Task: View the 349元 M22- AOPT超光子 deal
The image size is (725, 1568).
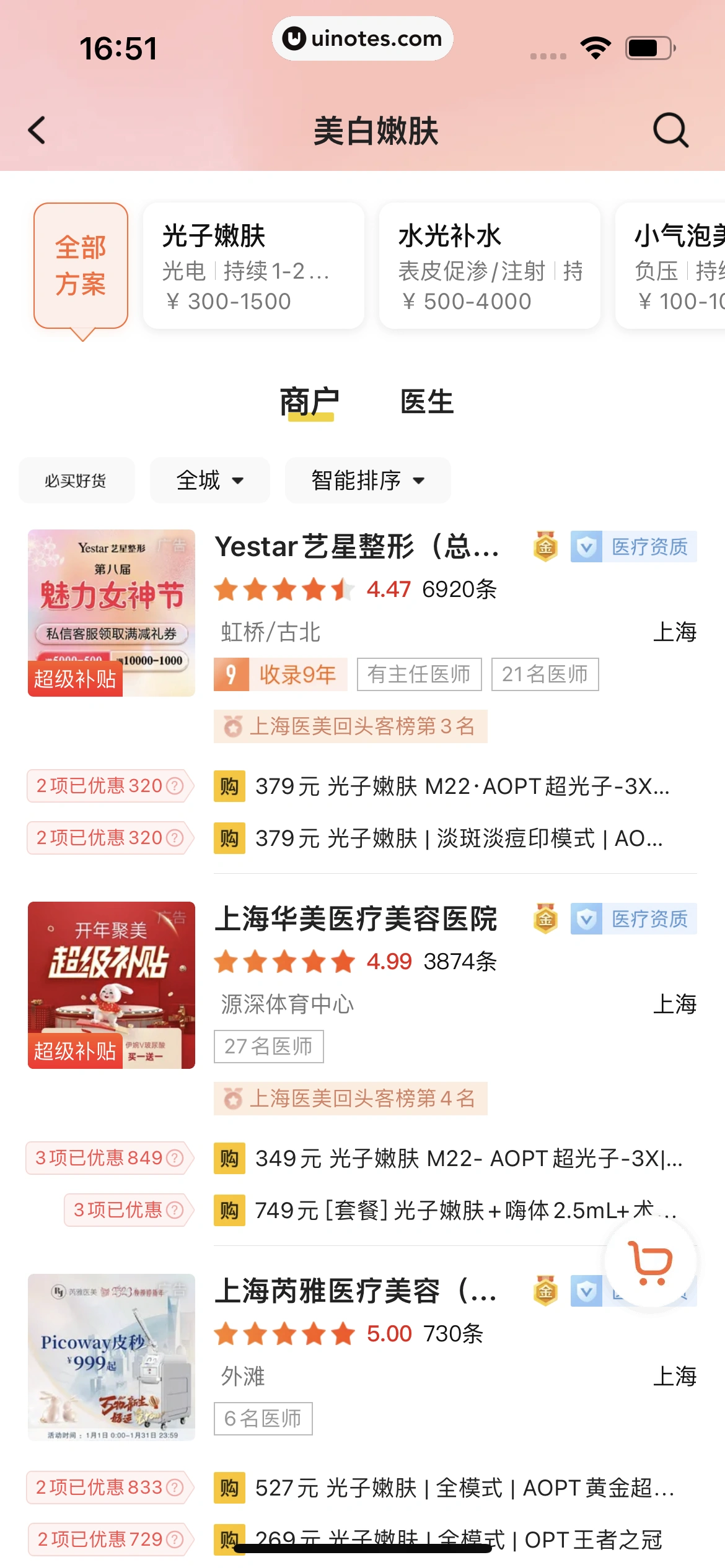Action: [468, 1159]
